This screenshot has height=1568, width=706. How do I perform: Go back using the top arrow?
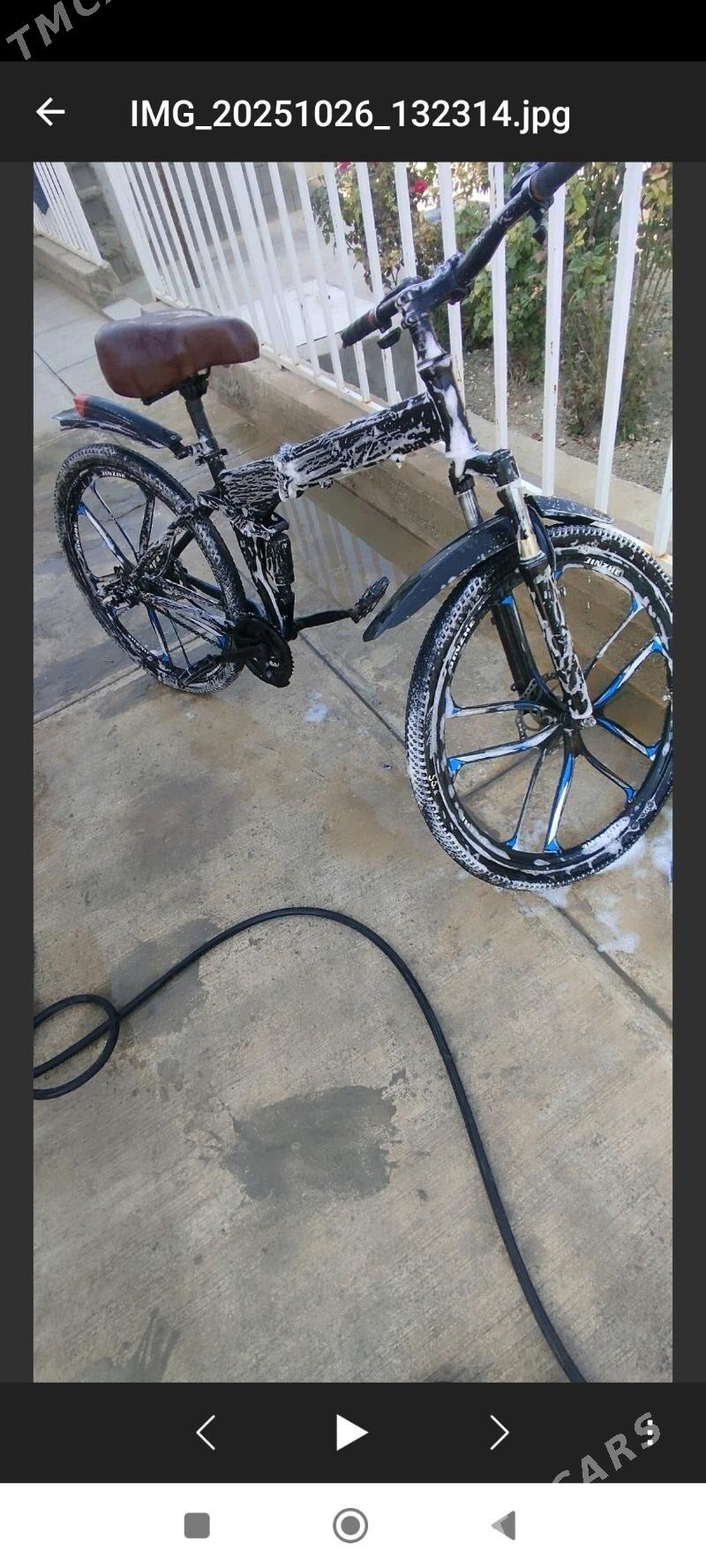(50, 112)
